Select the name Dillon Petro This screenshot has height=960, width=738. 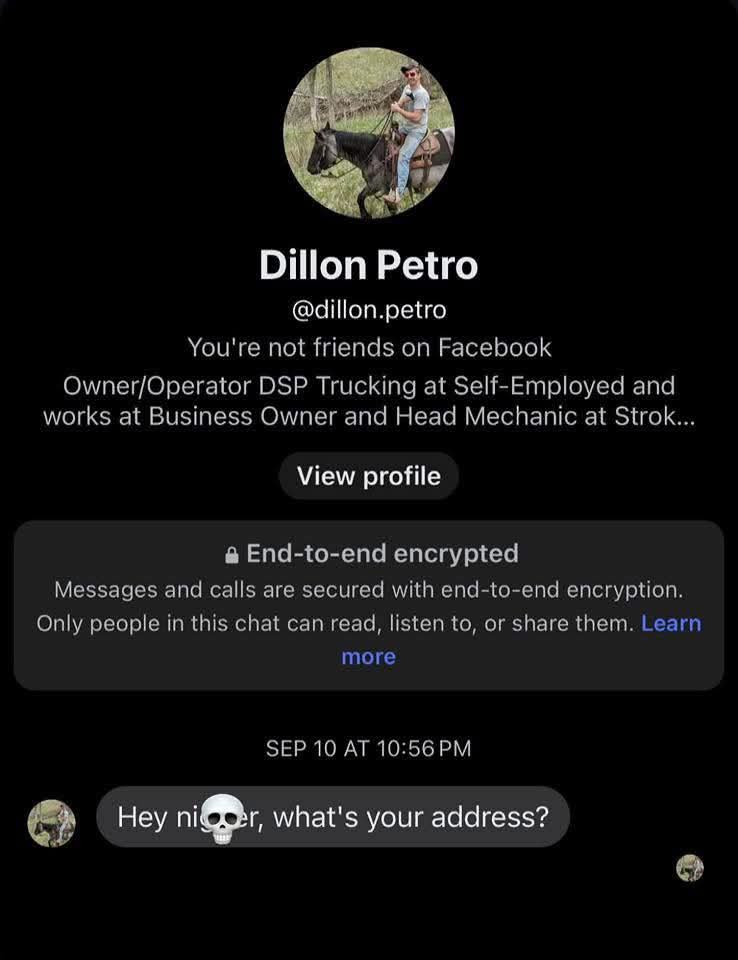pos(368,264)
